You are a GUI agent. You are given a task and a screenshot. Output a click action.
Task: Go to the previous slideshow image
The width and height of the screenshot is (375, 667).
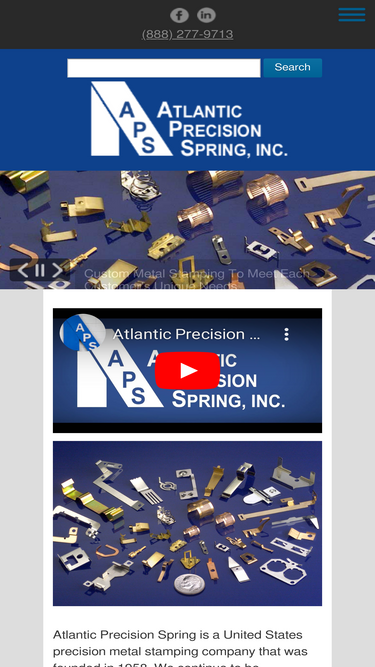click(23, 270)
